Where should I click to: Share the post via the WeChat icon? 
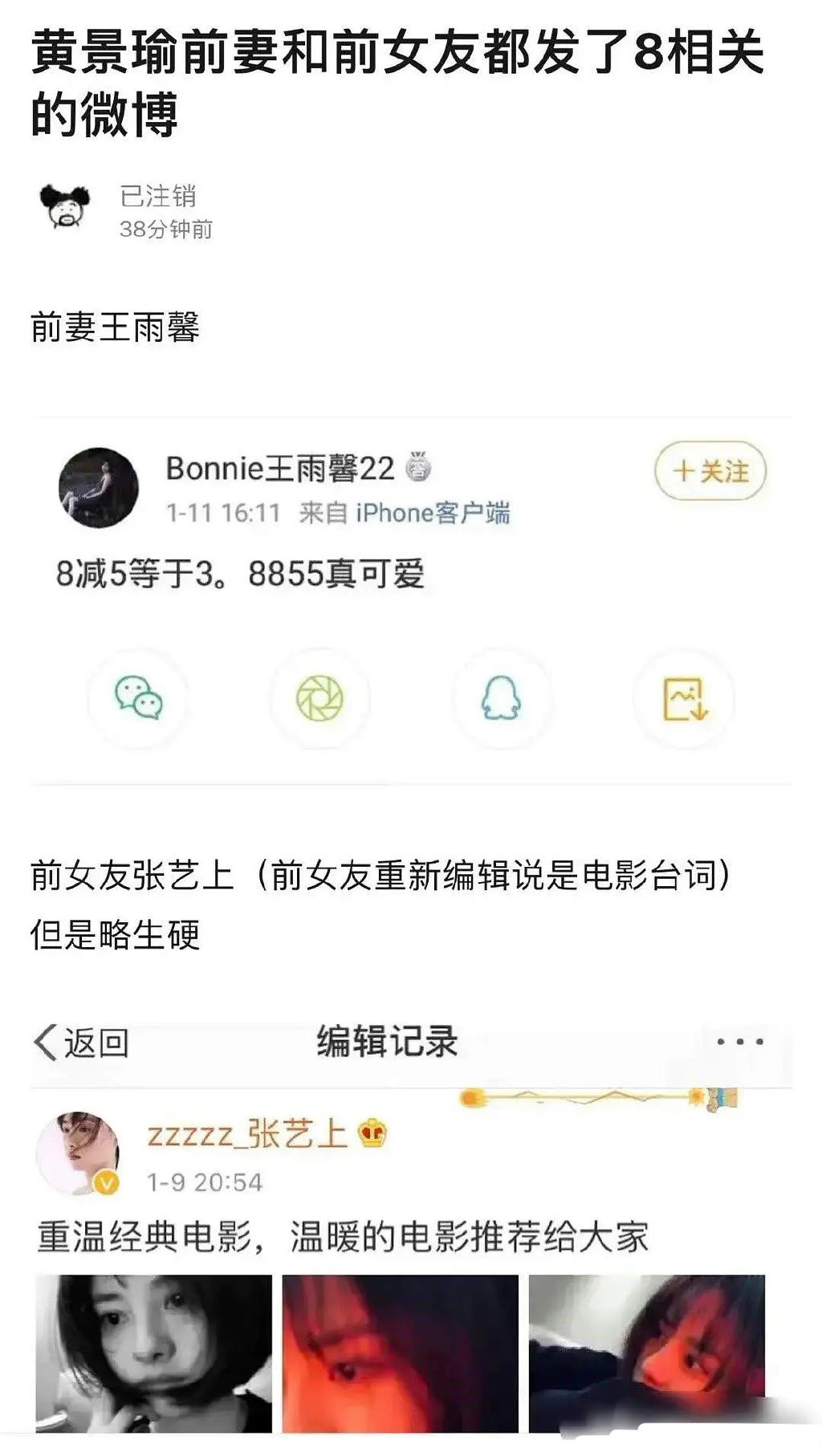[138, 698]
